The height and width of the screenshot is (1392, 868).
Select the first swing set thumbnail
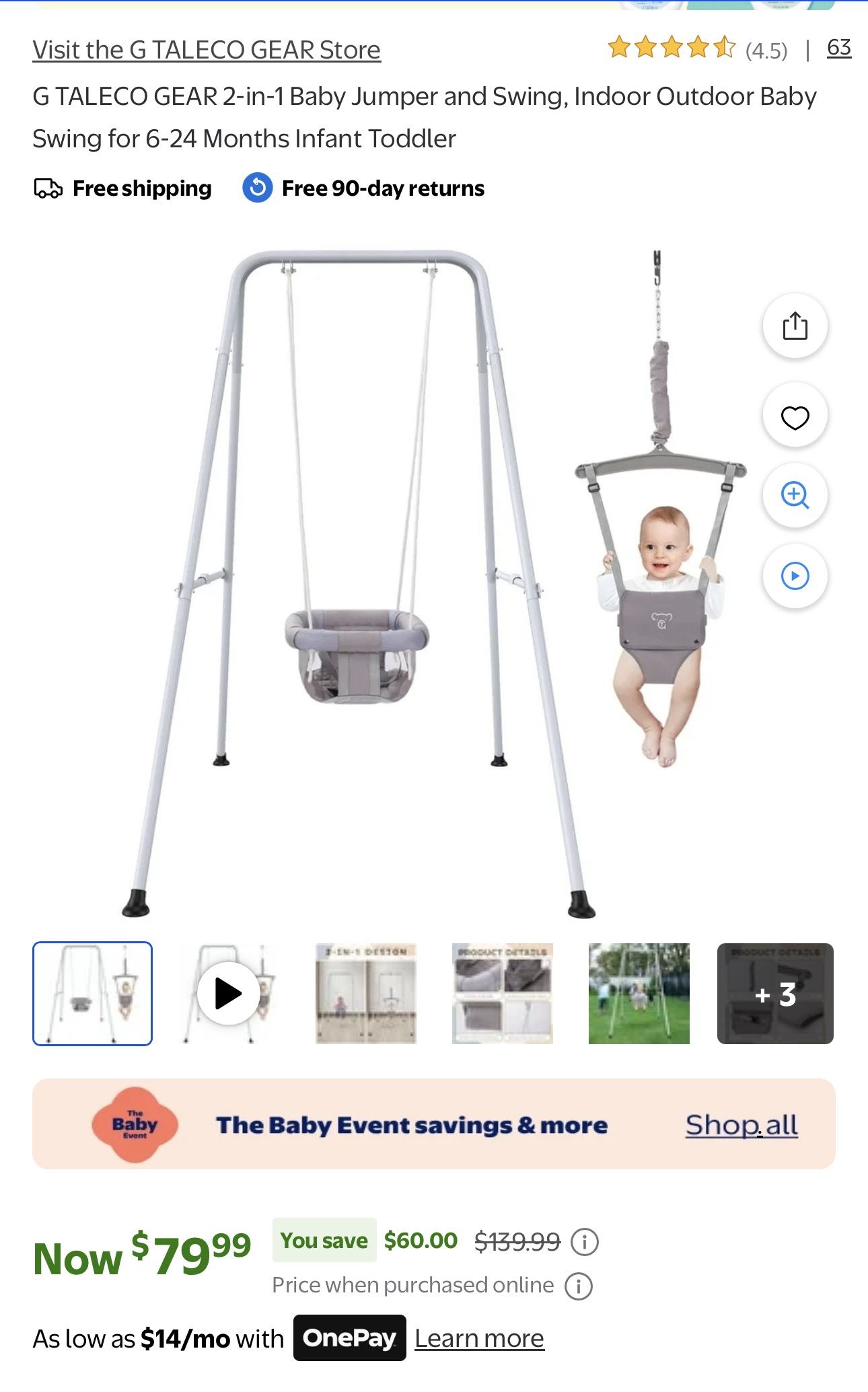93,993
